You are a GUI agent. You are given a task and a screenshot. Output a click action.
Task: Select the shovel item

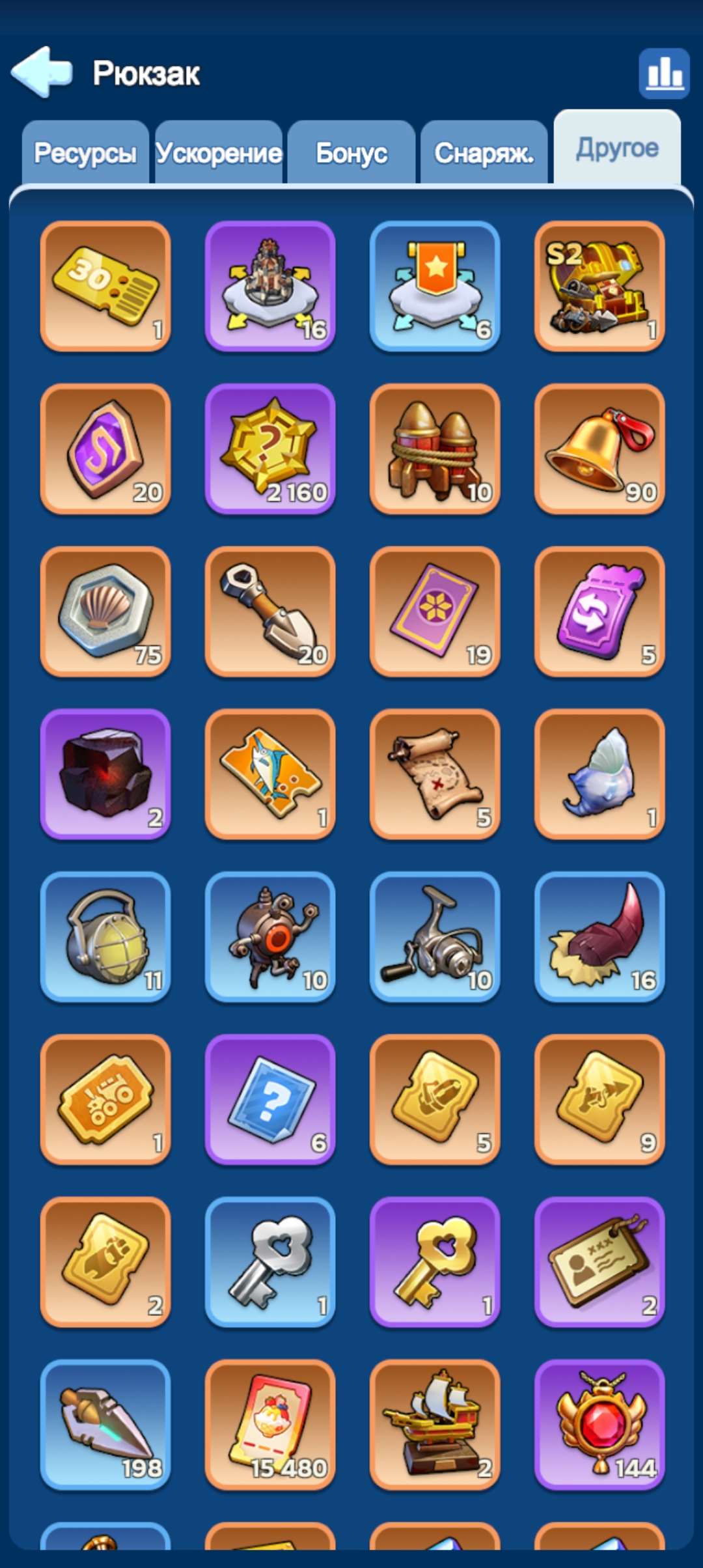pos(270,612)
